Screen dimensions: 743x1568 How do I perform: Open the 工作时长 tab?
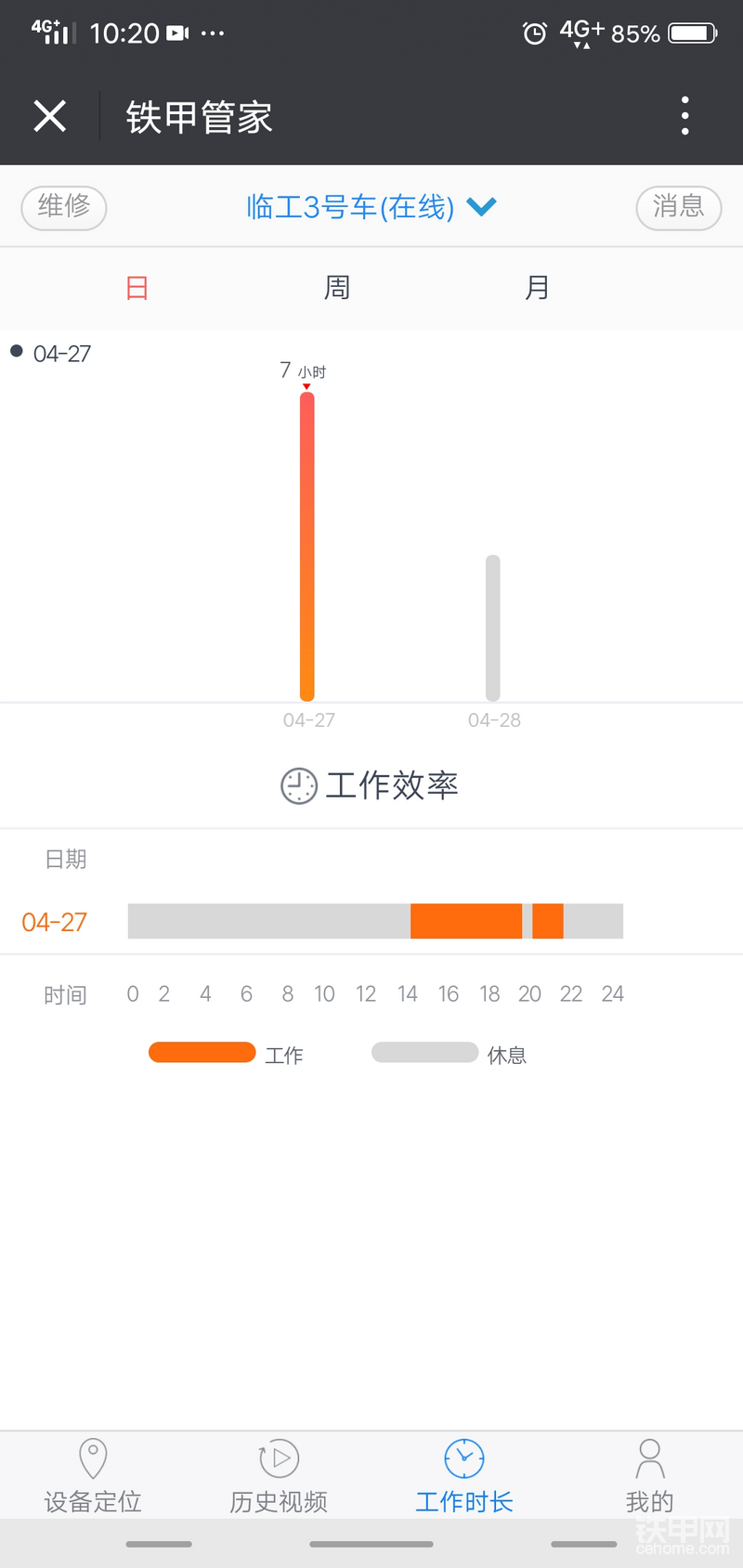point(464,1476)
